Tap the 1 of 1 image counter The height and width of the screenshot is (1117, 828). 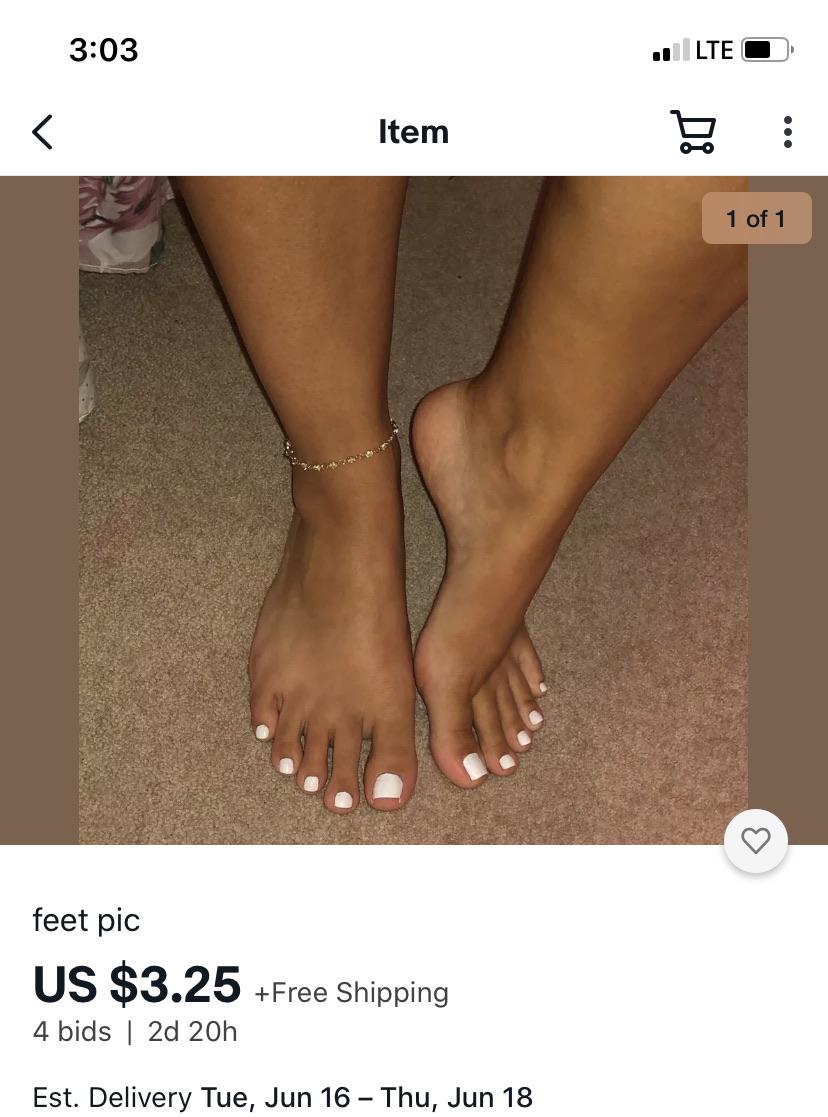(756, 218)
